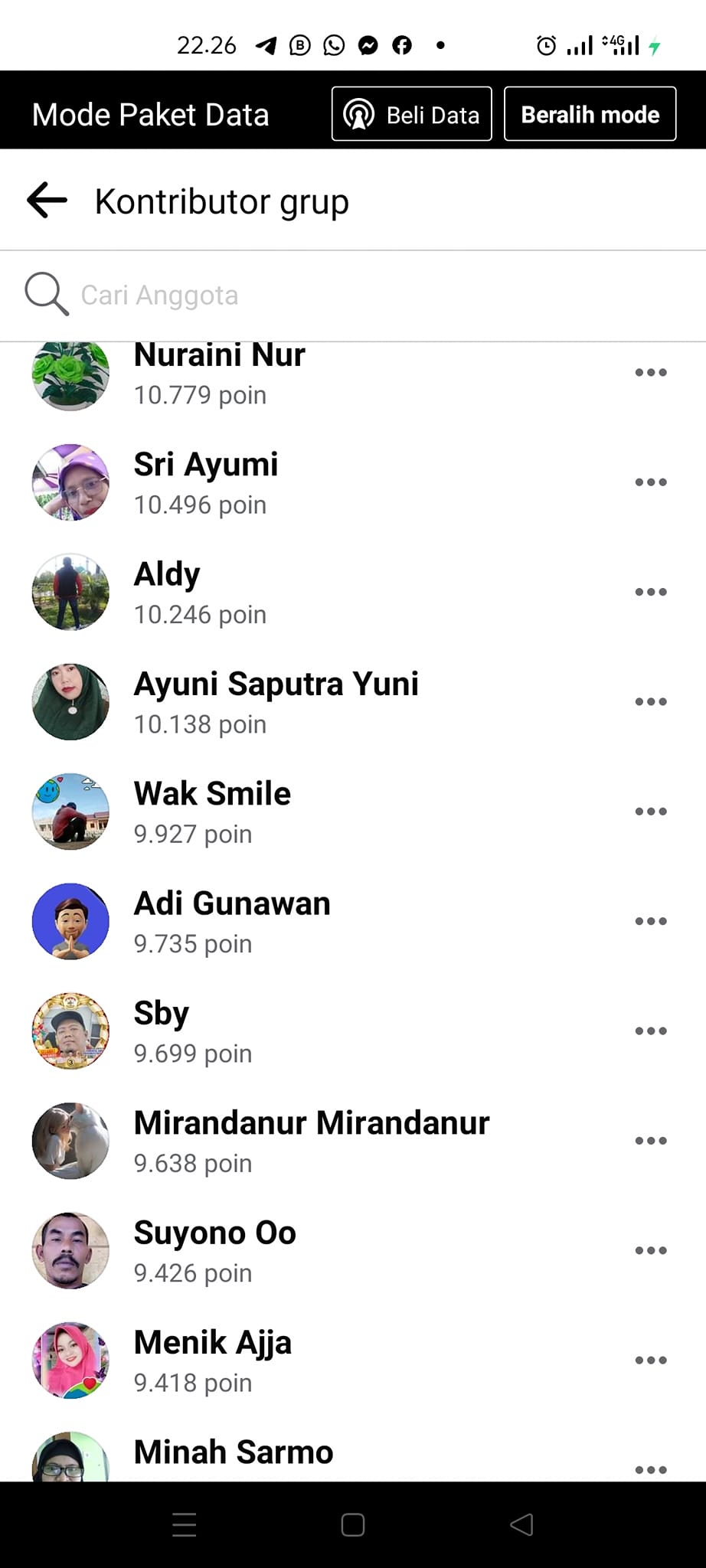Open more options for Nuraini Nur
The width and height of the screenshot is (706, 1568).
(x=651, y=373)
